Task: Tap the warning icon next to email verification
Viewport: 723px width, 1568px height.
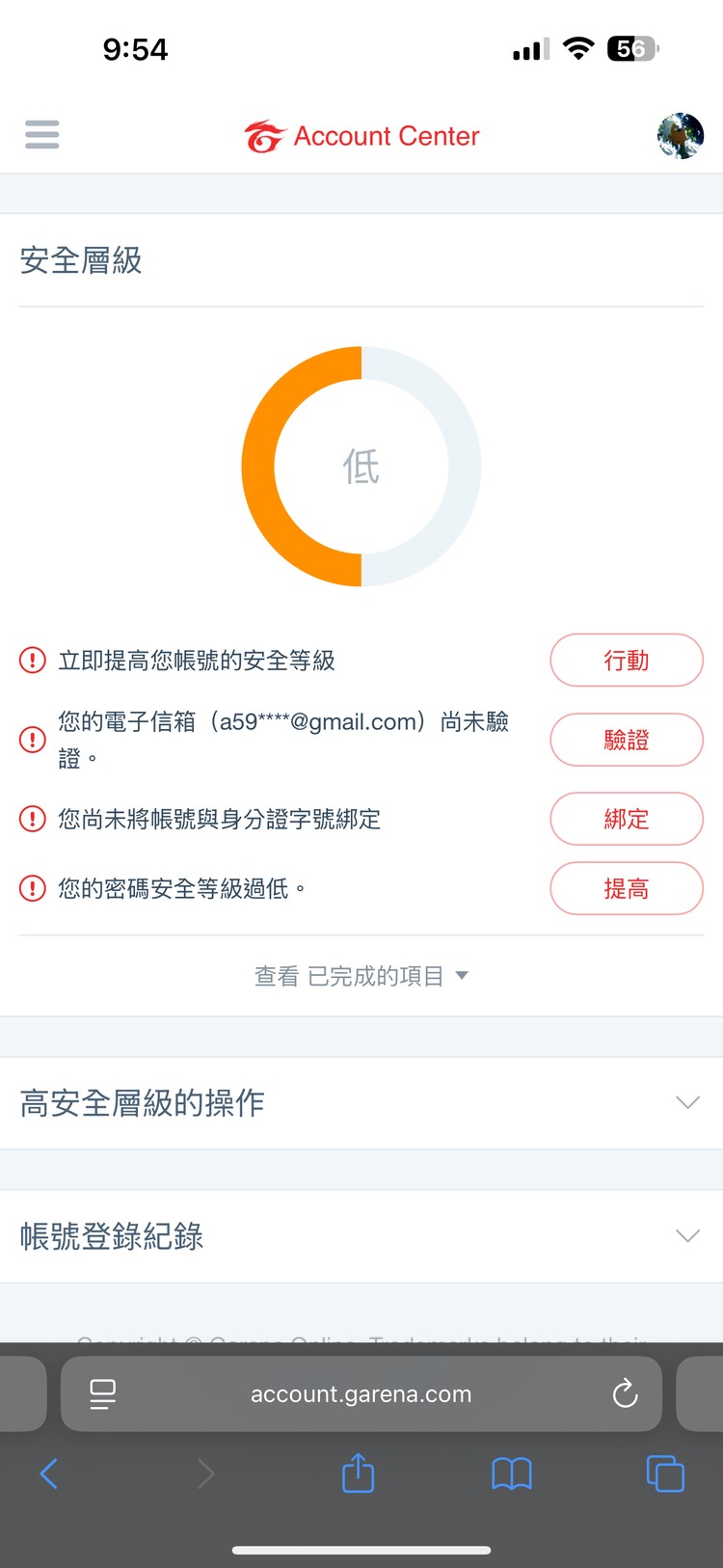Action: tap(32, 740)
